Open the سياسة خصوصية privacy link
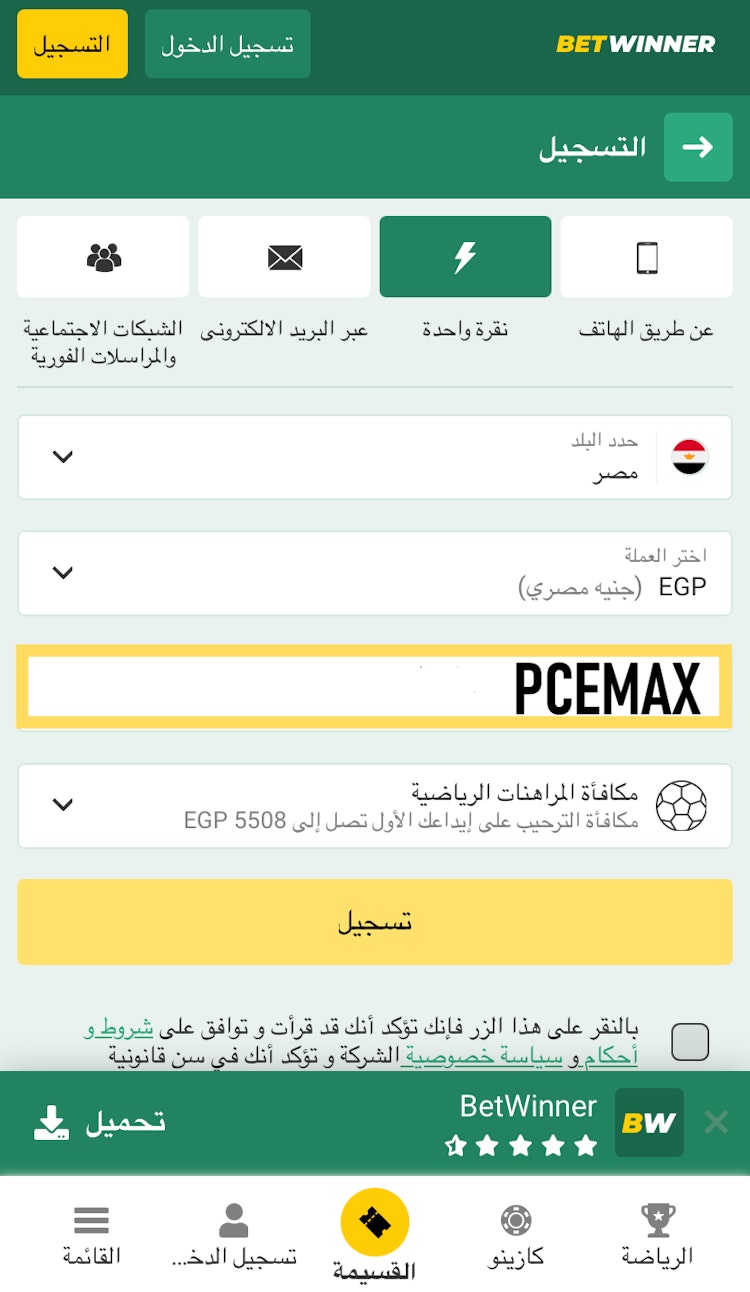 pyautogui.click(x=481, y=1056)
